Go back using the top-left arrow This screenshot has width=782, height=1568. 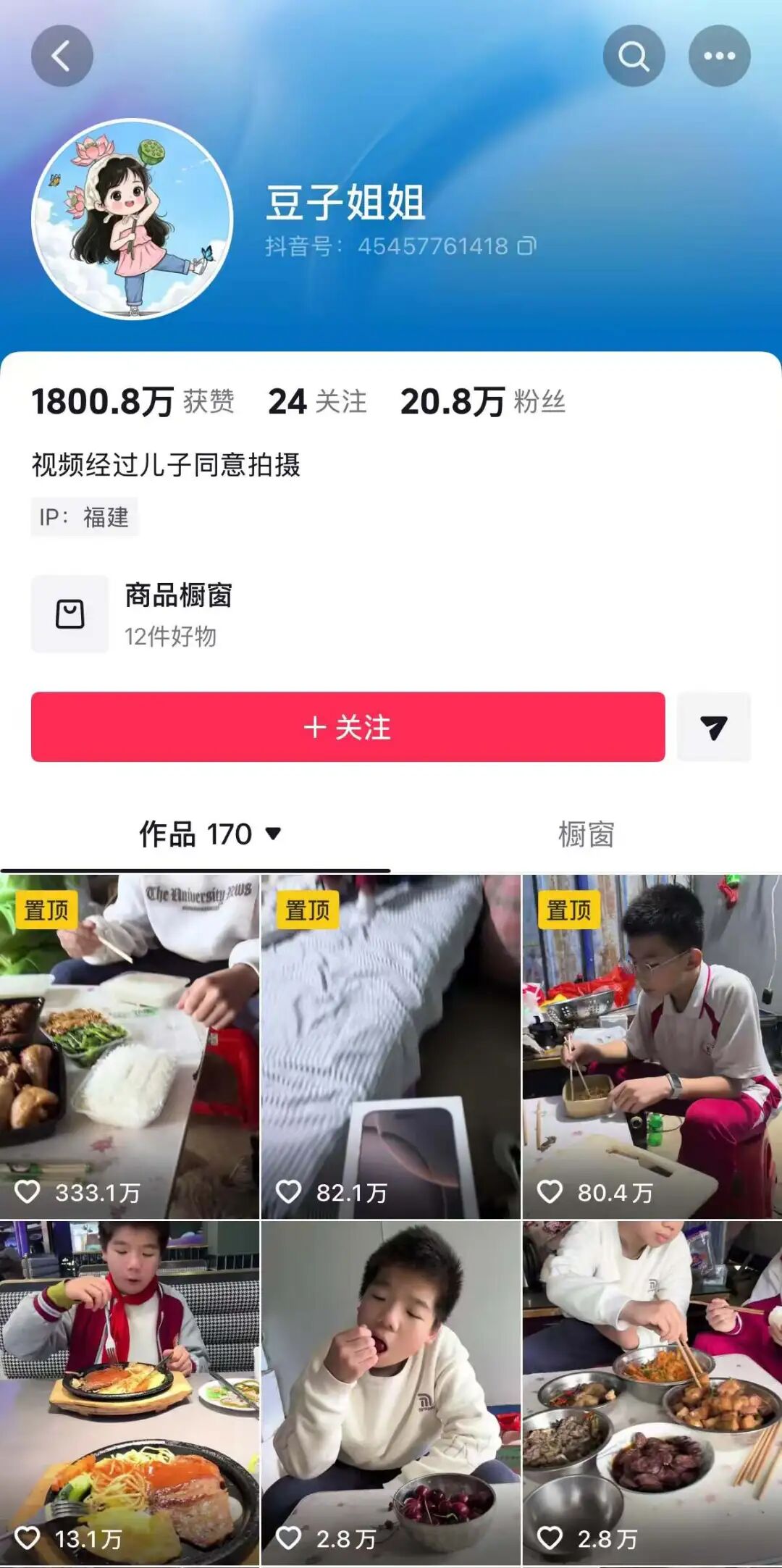[x=62, y=56]
